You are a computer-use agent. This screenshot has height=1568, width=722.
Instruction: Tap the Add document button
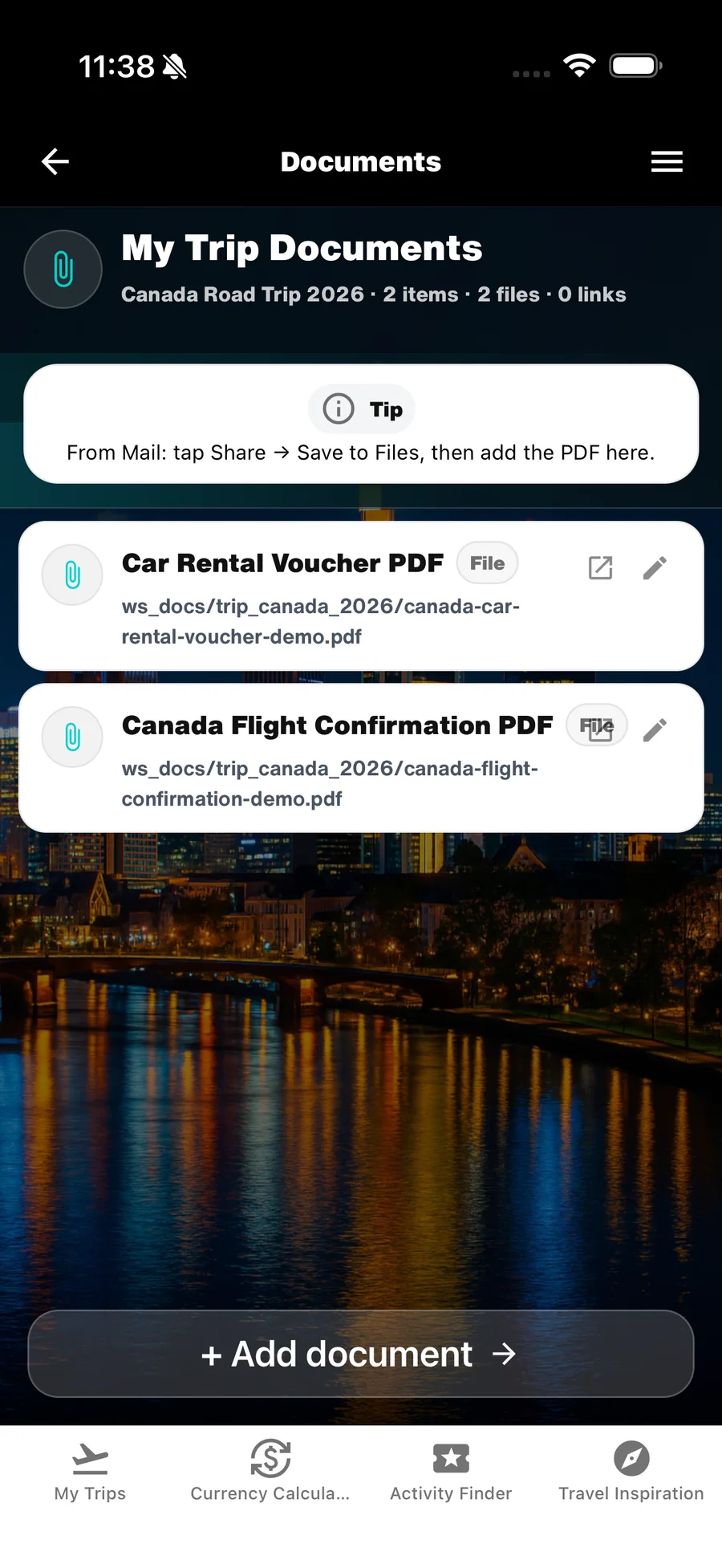361,1354
